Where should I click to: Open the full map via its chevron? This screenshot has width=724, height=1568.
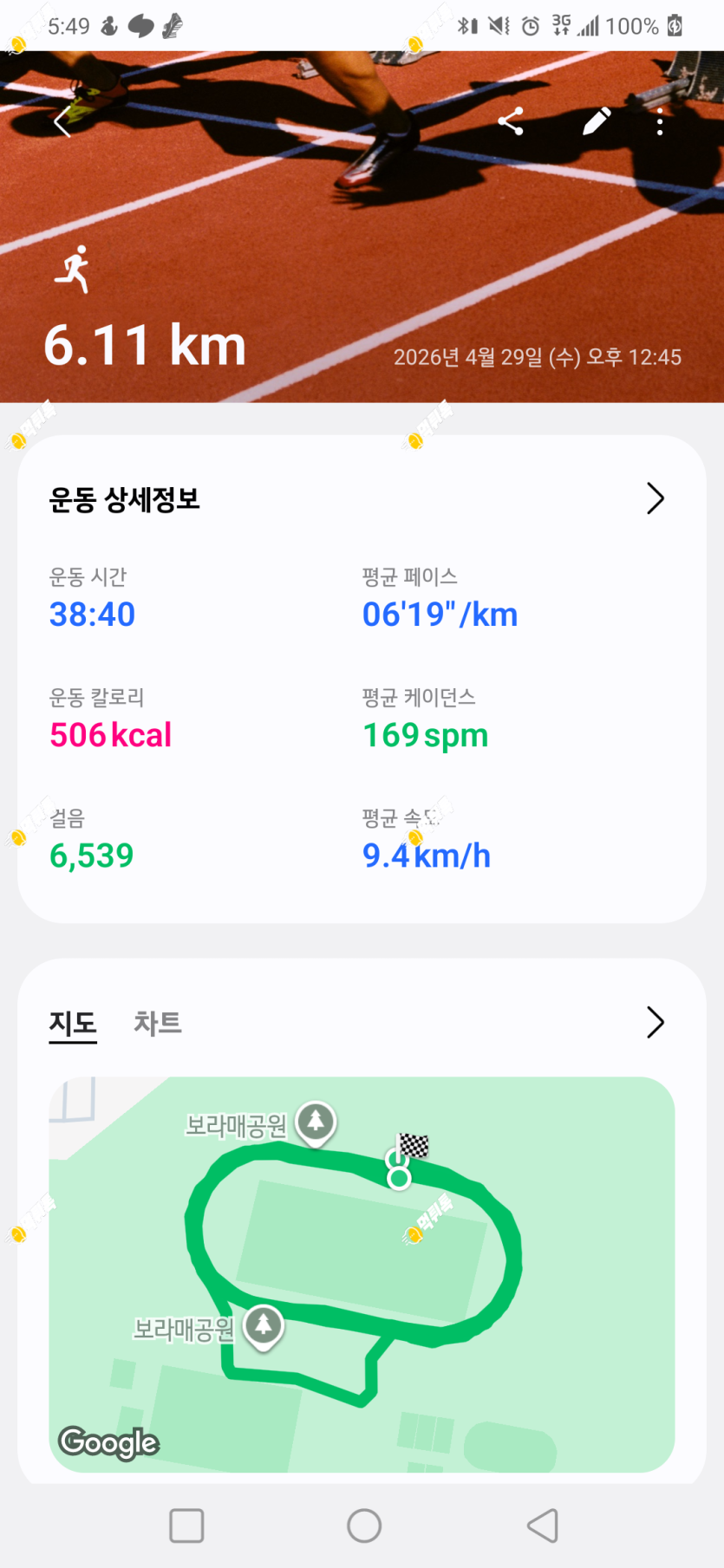(656, 1023)
